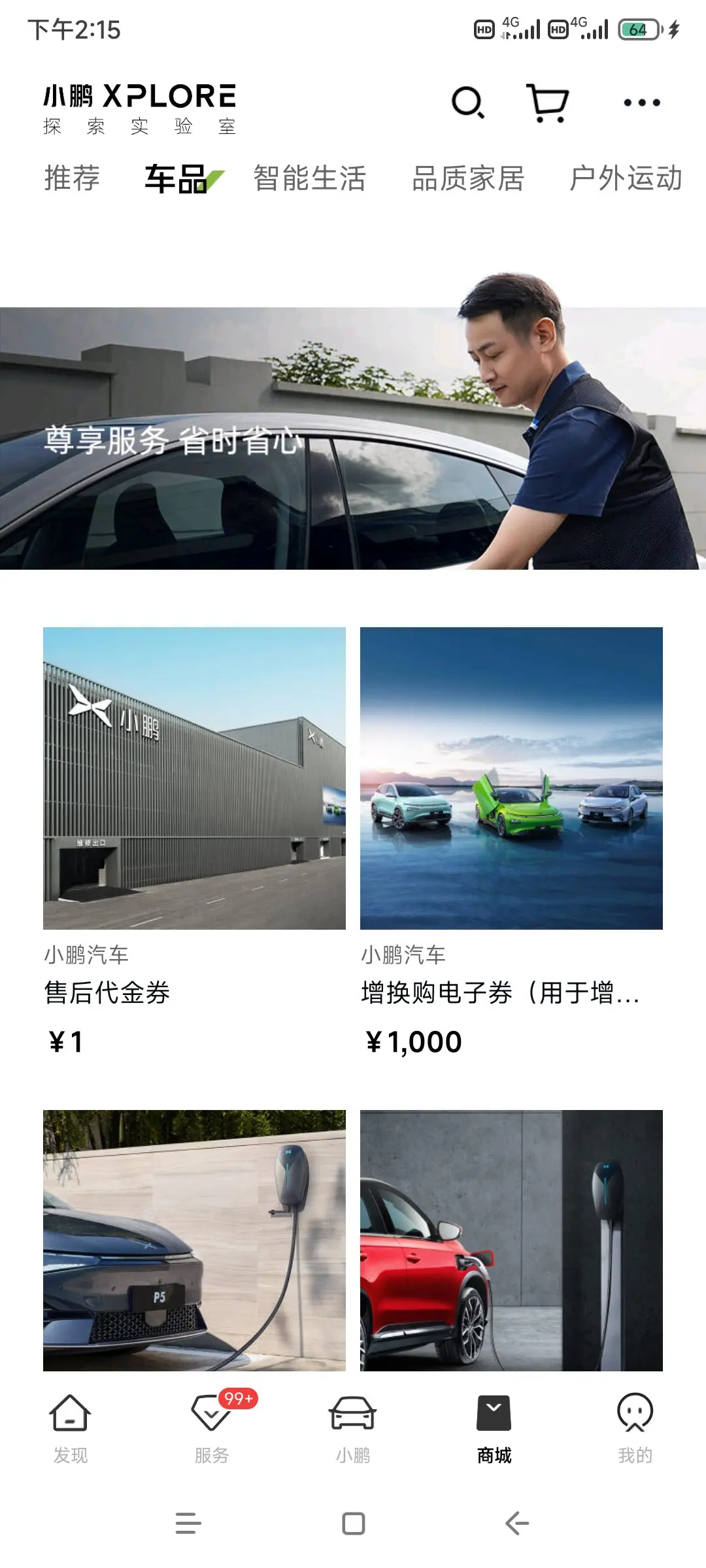Go to the 发现 tab

coord(71,1428)
